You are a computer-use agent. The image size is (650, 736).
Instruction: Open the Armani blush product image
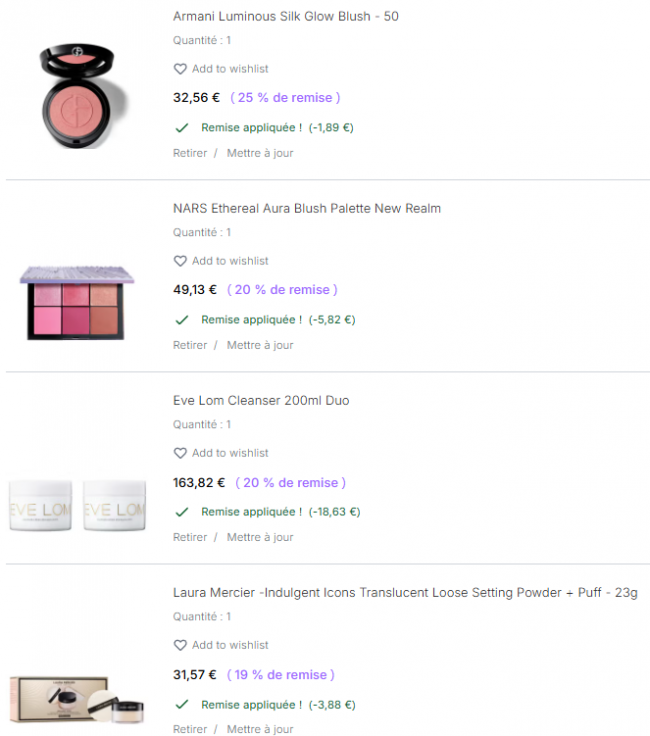pyautogui.click(x=81, y=96)
